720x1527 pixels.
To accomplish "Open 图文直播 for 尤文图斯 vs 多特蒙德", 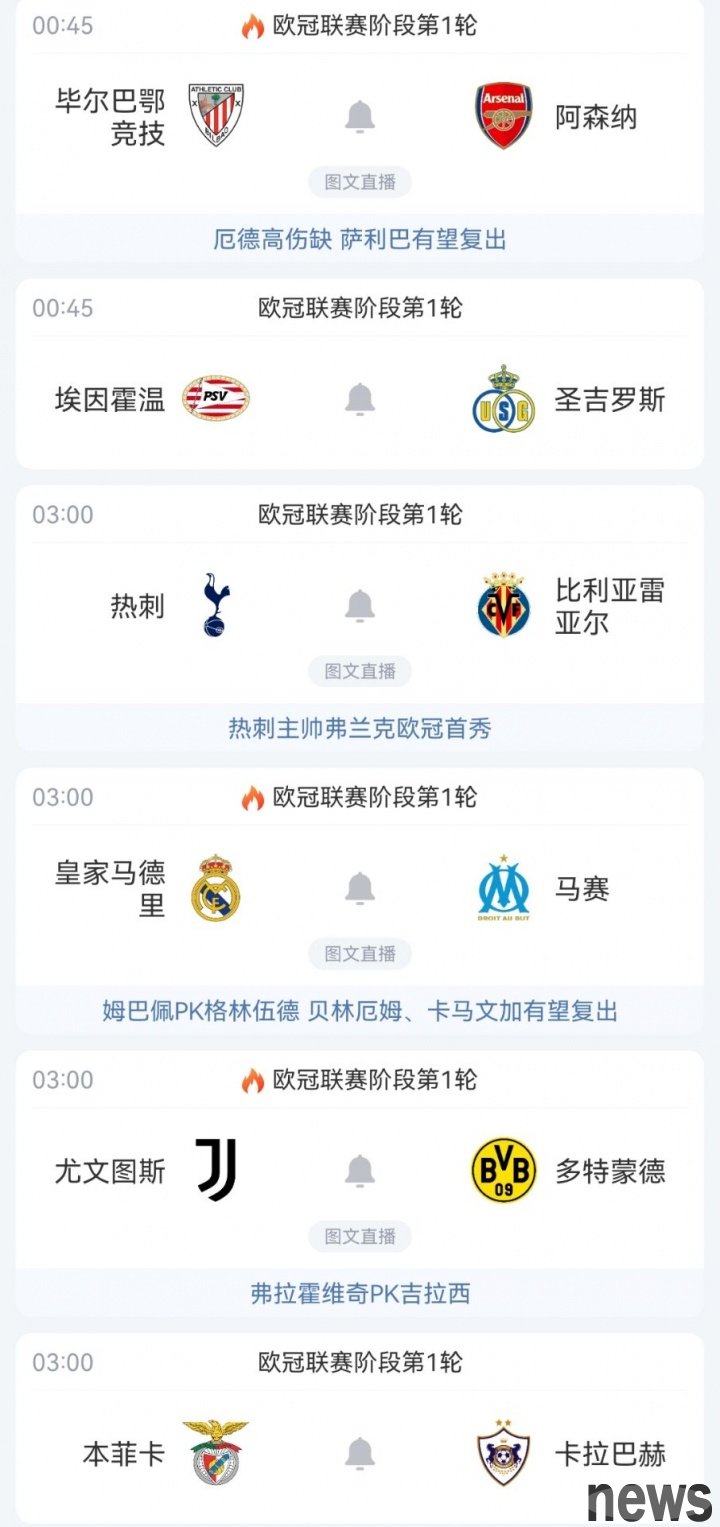I will click(x=360, y=1237).
